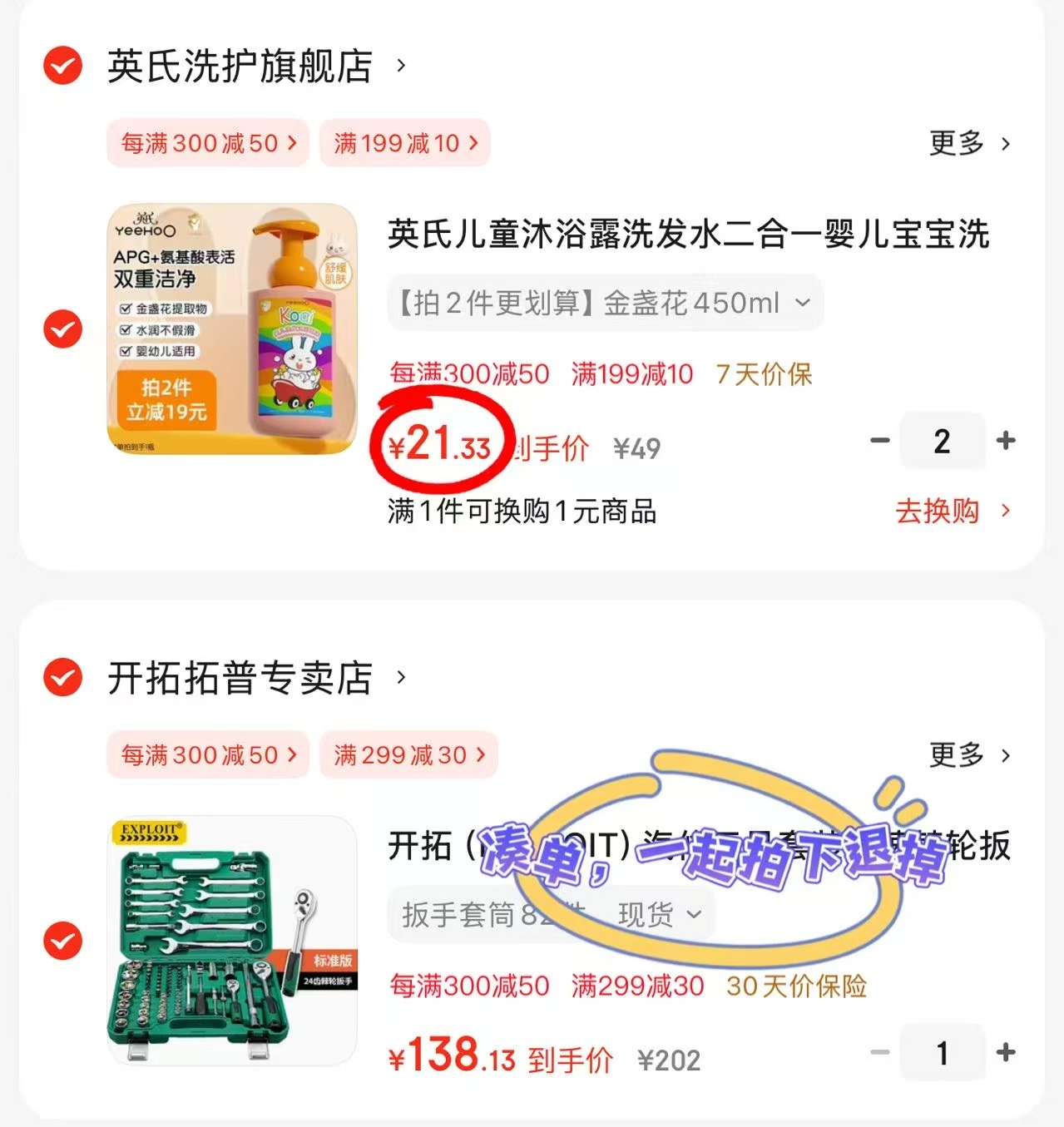The height and width of the screenshot is (1127, 1064).
Task: Decrease quantity of the 开拓扳手套筒 item
Action: pyautogui.click(x=879, y=1052)
